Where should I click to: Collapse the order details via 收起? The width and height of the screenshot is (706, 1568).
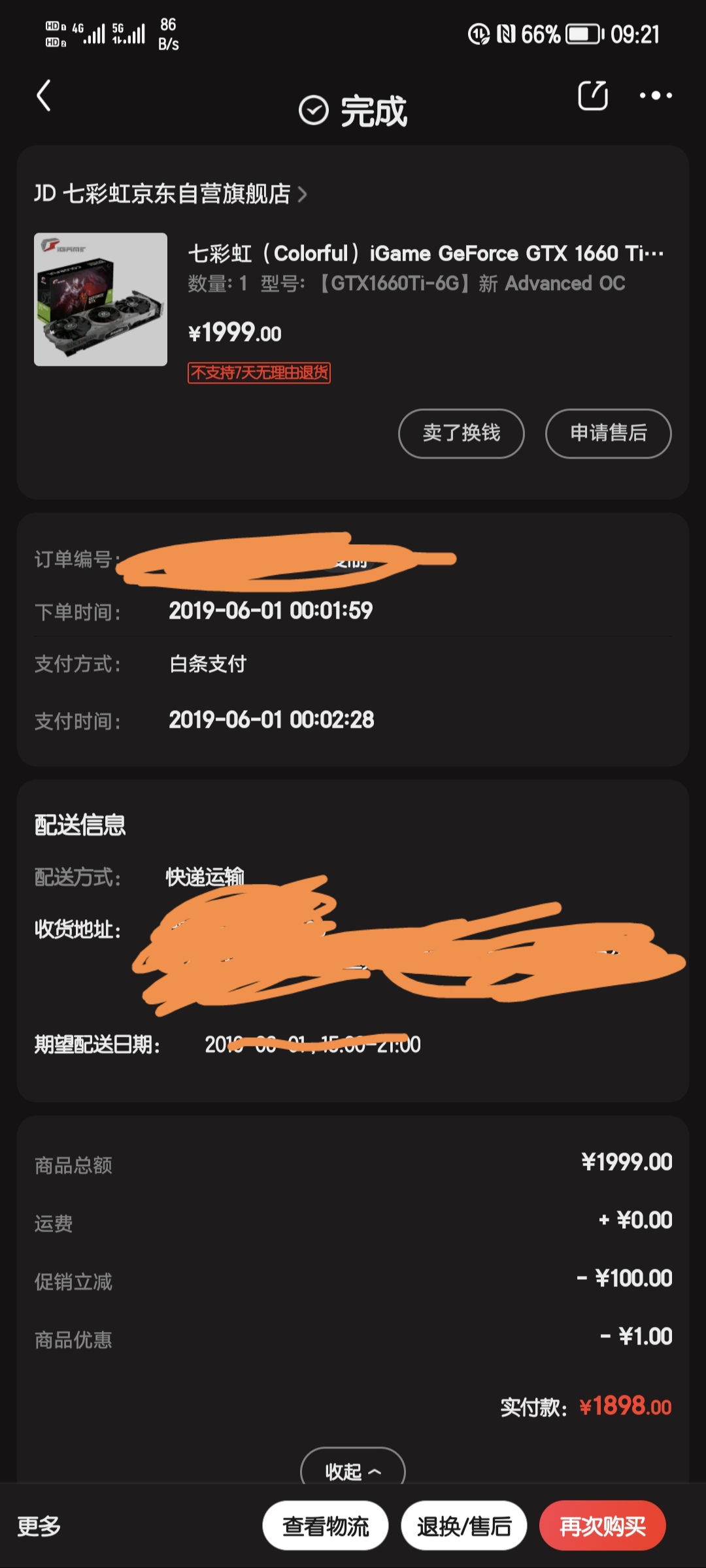click(x=352, y=1470)
